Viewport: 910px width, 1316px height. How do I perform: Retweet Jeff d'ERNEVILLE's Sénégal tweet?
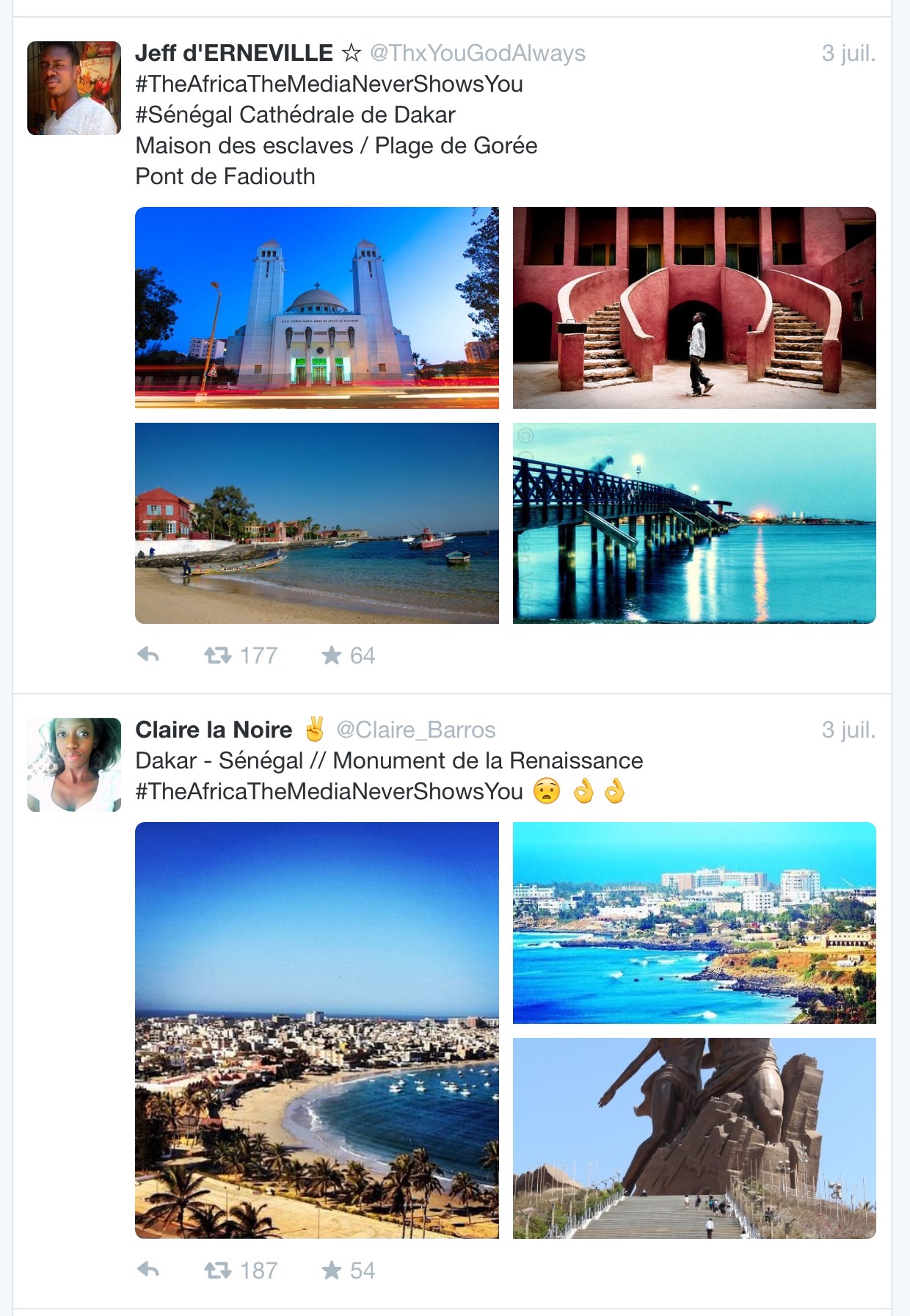pyautogui.click(x=218, y=655)
